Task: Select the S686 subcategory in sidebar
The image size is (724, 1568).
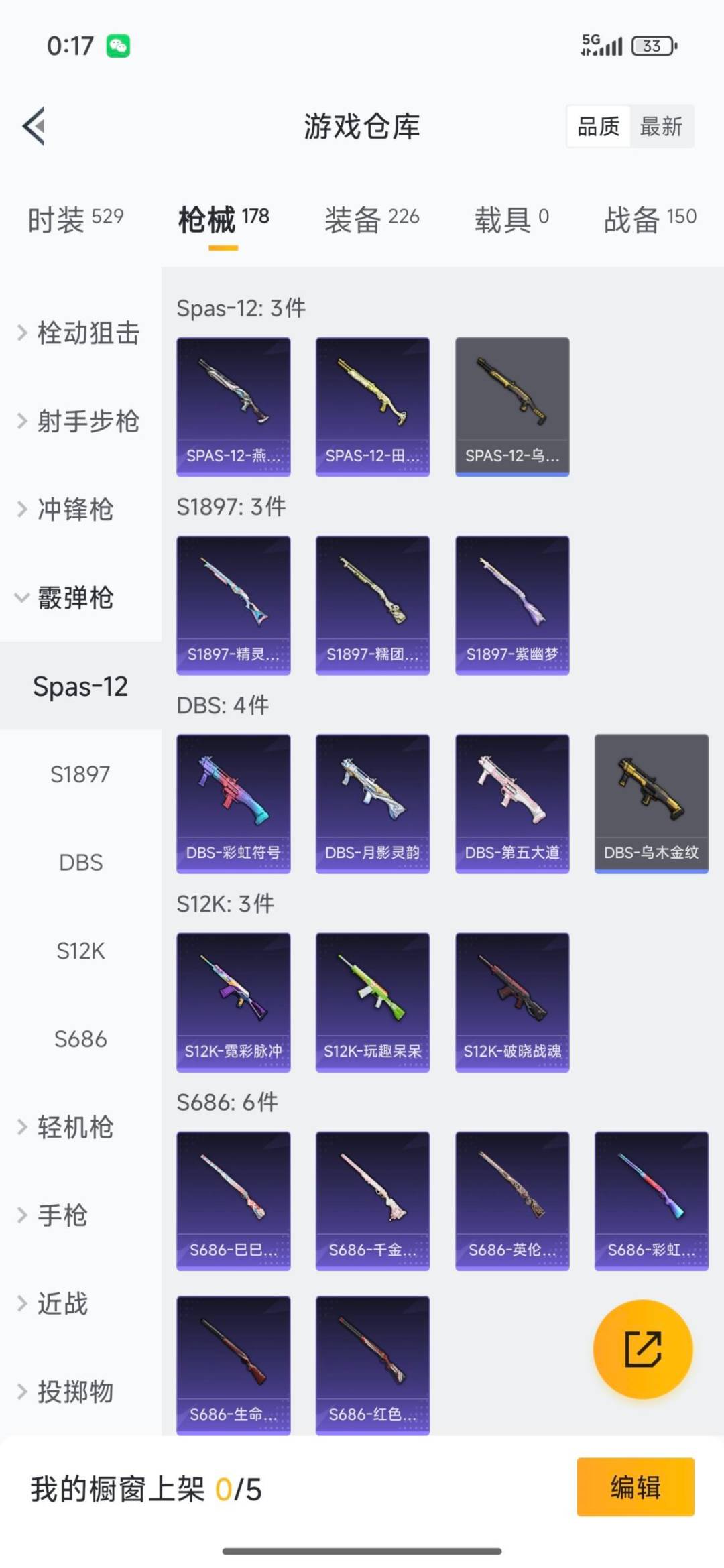Action: click(81, 1039)
